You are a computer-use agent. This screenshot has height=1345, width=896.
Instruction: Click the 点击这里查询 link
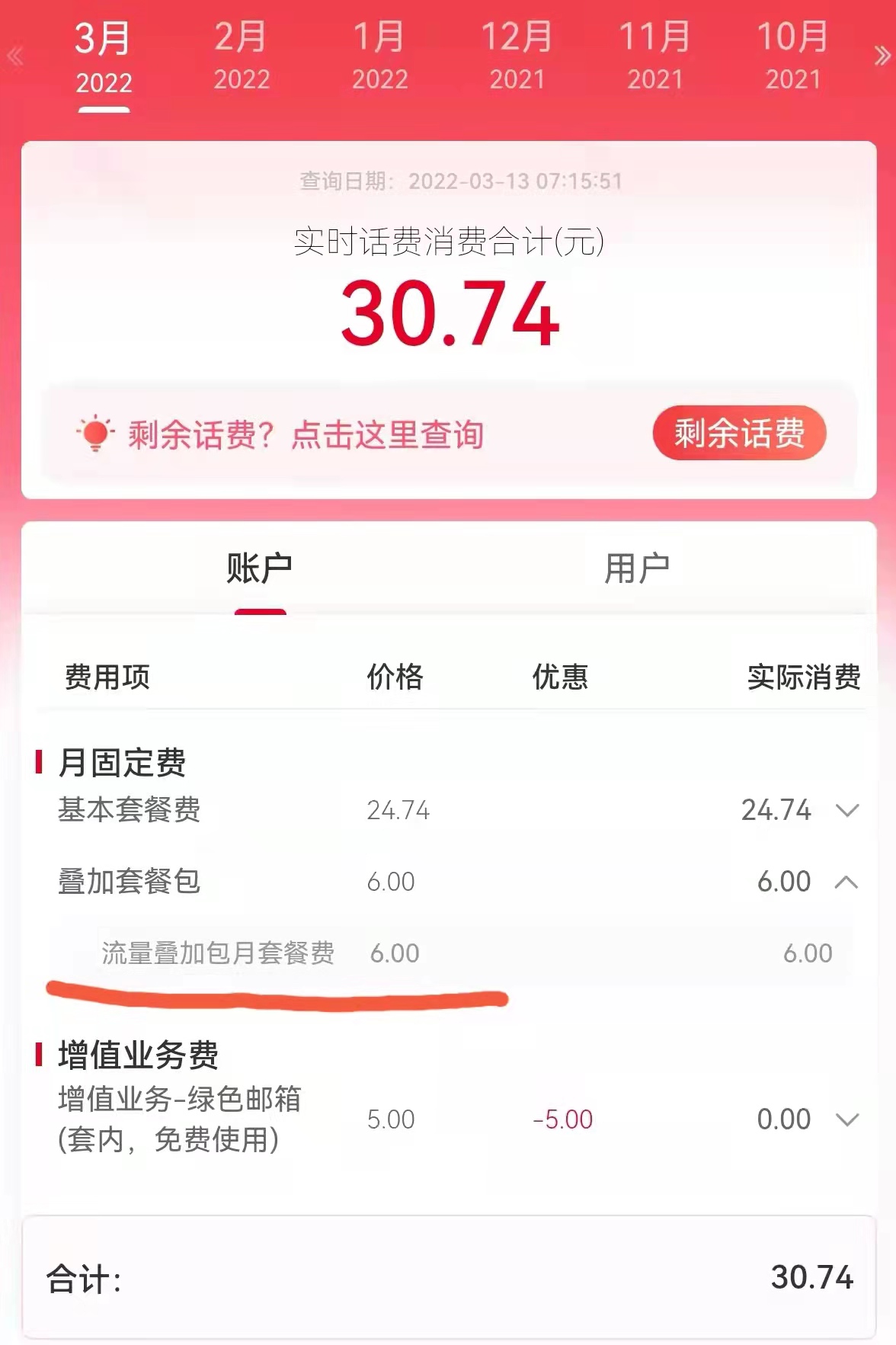click(390, 434)
